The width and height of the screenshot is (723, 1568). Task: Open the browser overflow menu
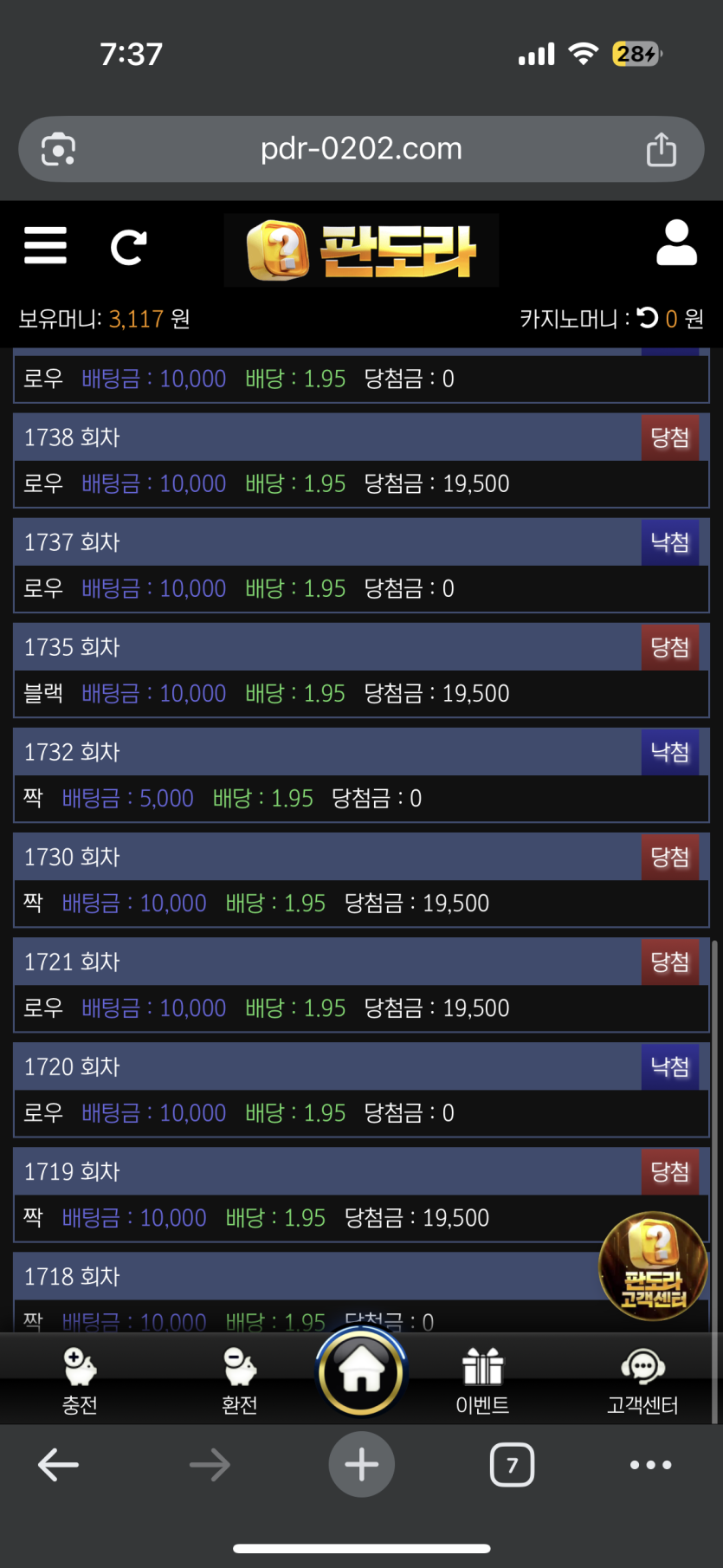tap(651, 1465)
